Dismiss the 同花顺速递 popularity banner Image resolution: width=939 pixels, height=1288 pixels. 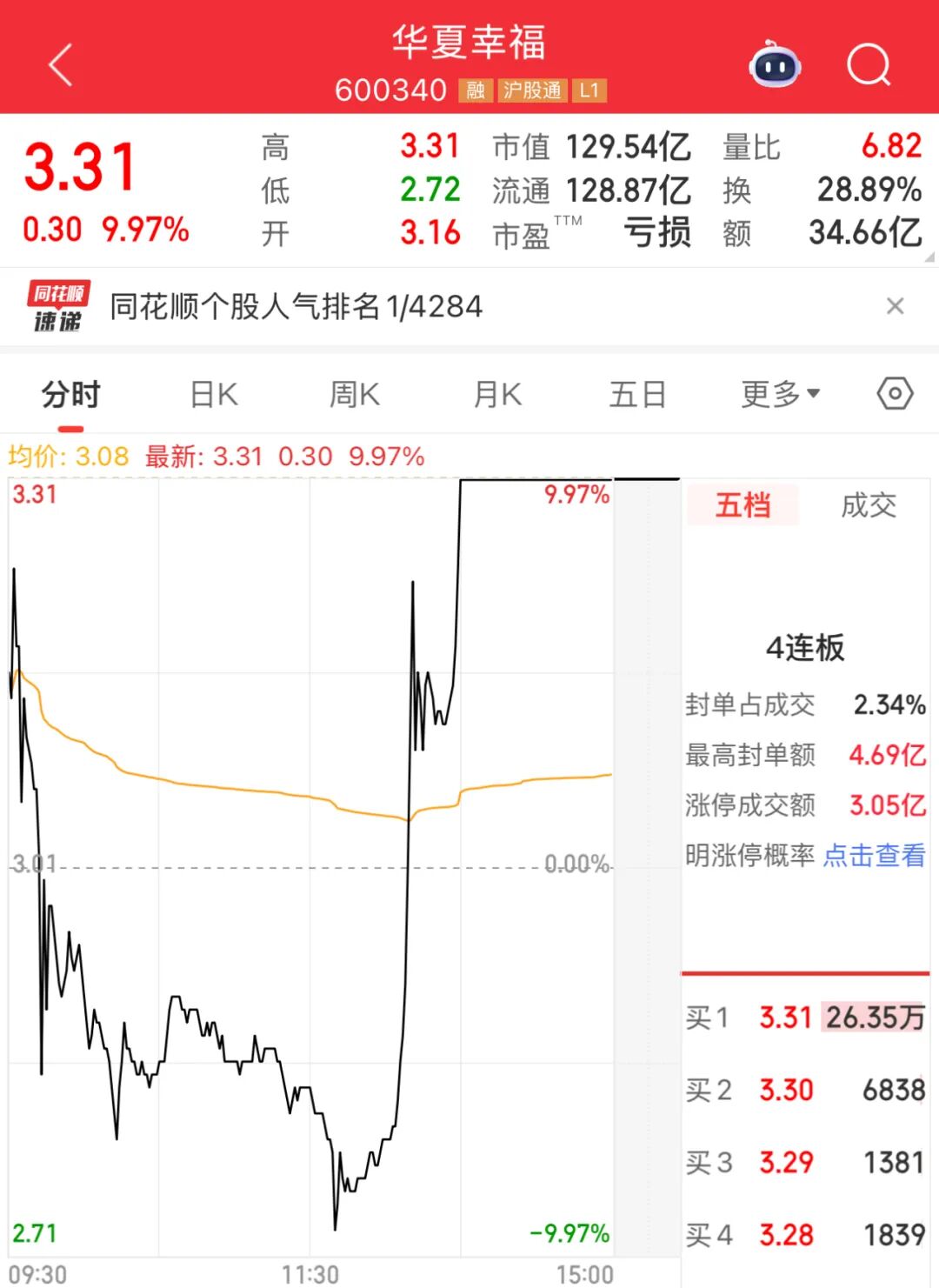coord(895,306)
